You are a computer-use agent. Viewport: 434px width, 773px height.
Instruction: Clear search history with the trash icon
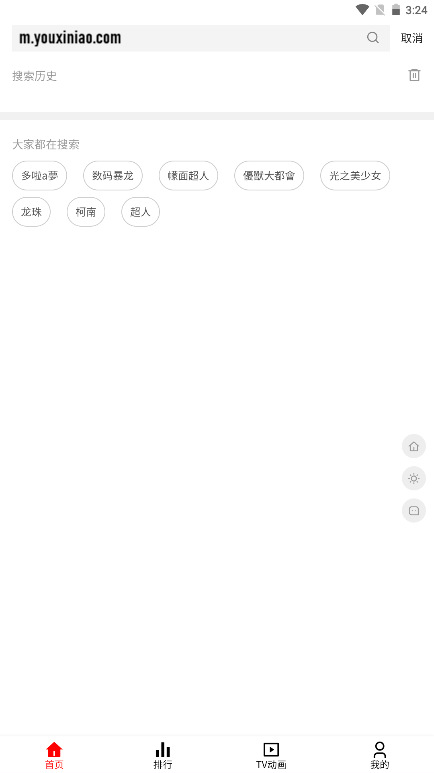414,75
